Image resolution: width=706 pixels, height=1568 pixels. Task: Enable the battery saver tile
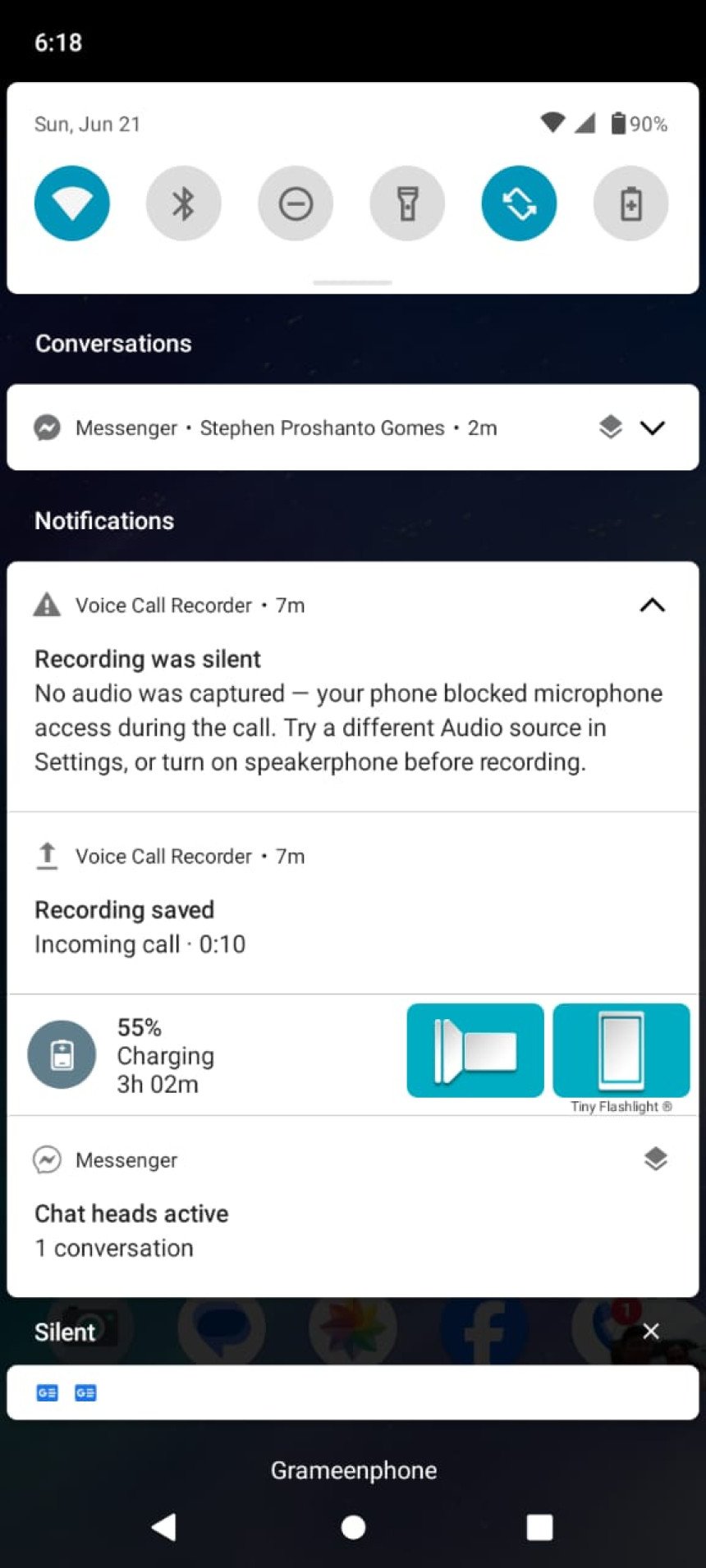point(630,203)
